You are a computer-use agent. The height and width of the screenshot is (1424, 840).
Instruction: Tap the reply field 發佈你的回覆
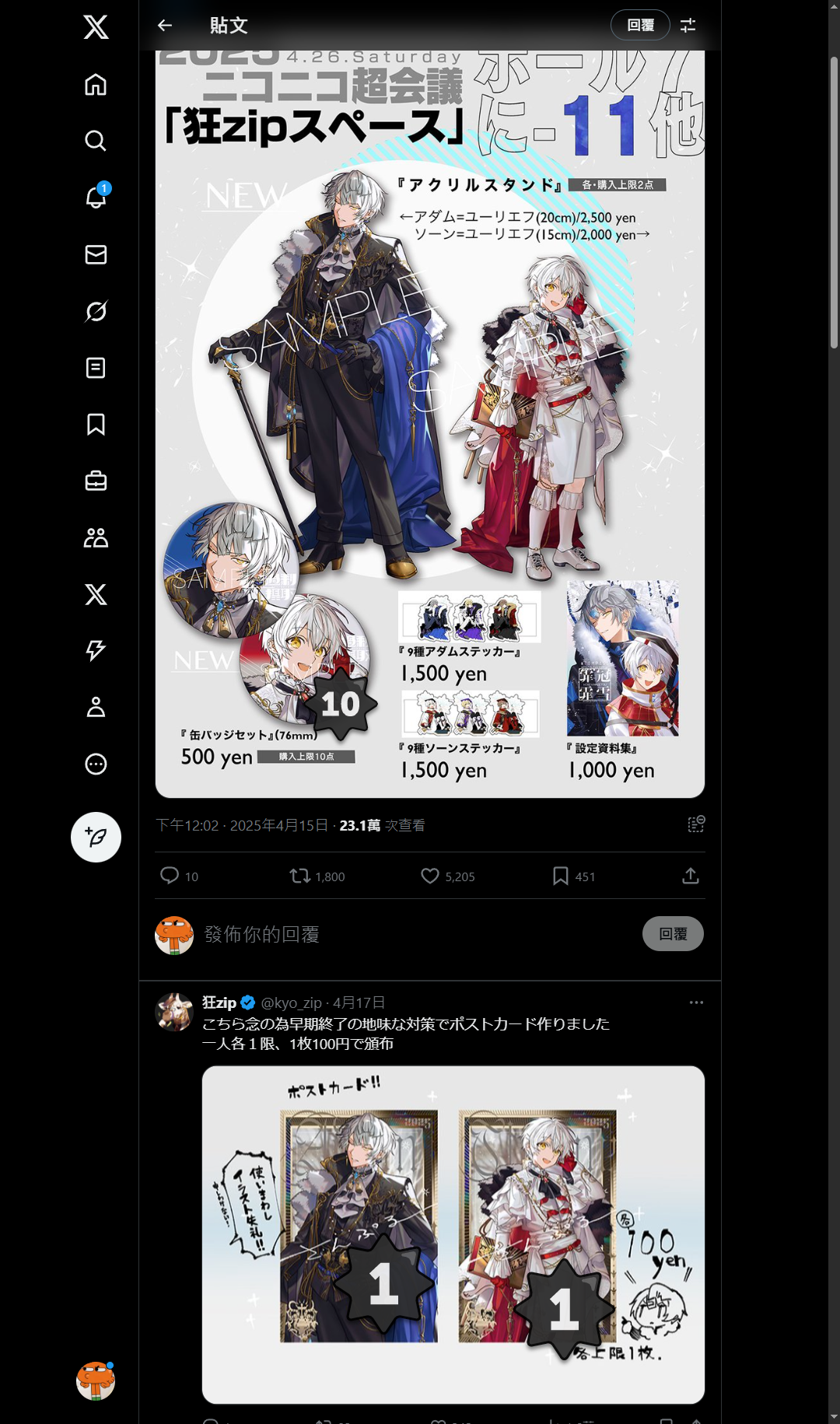click(389, 934)
